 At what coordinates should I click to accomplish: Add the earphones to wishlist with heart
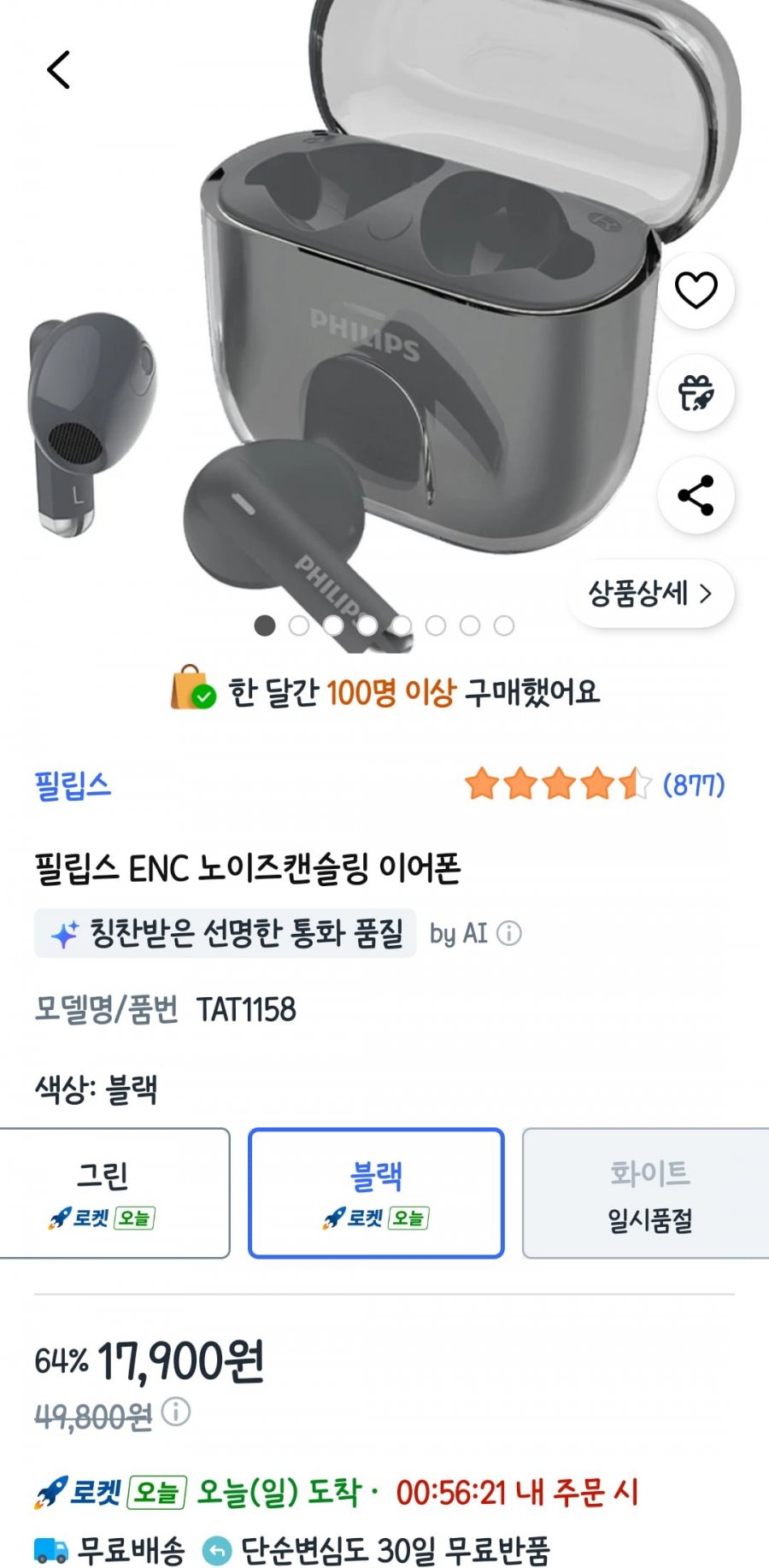(696, 291)
